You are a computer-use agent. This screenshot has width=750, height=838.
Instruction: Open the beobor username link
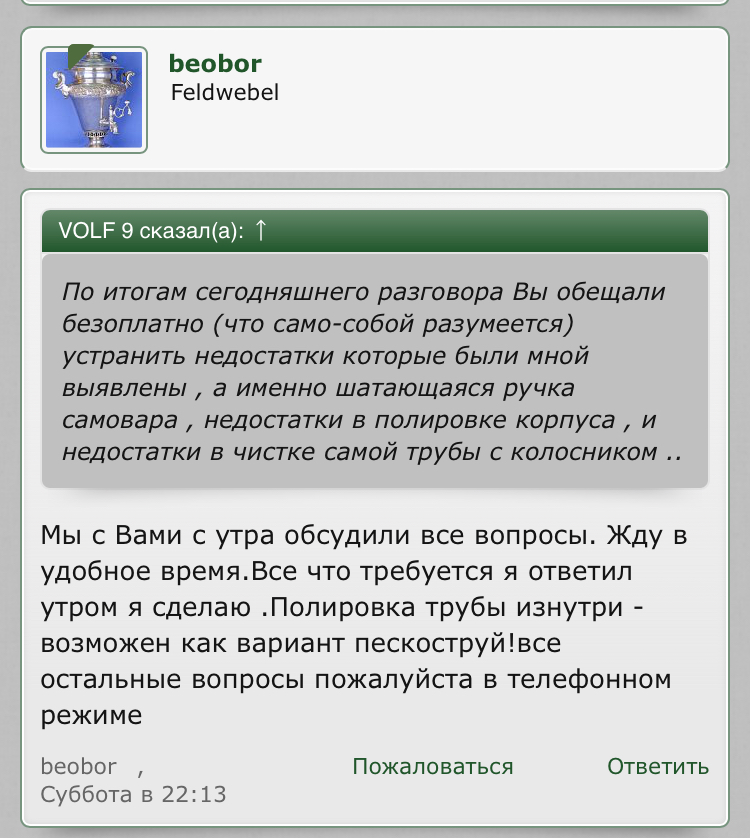(x=215, y=64)
